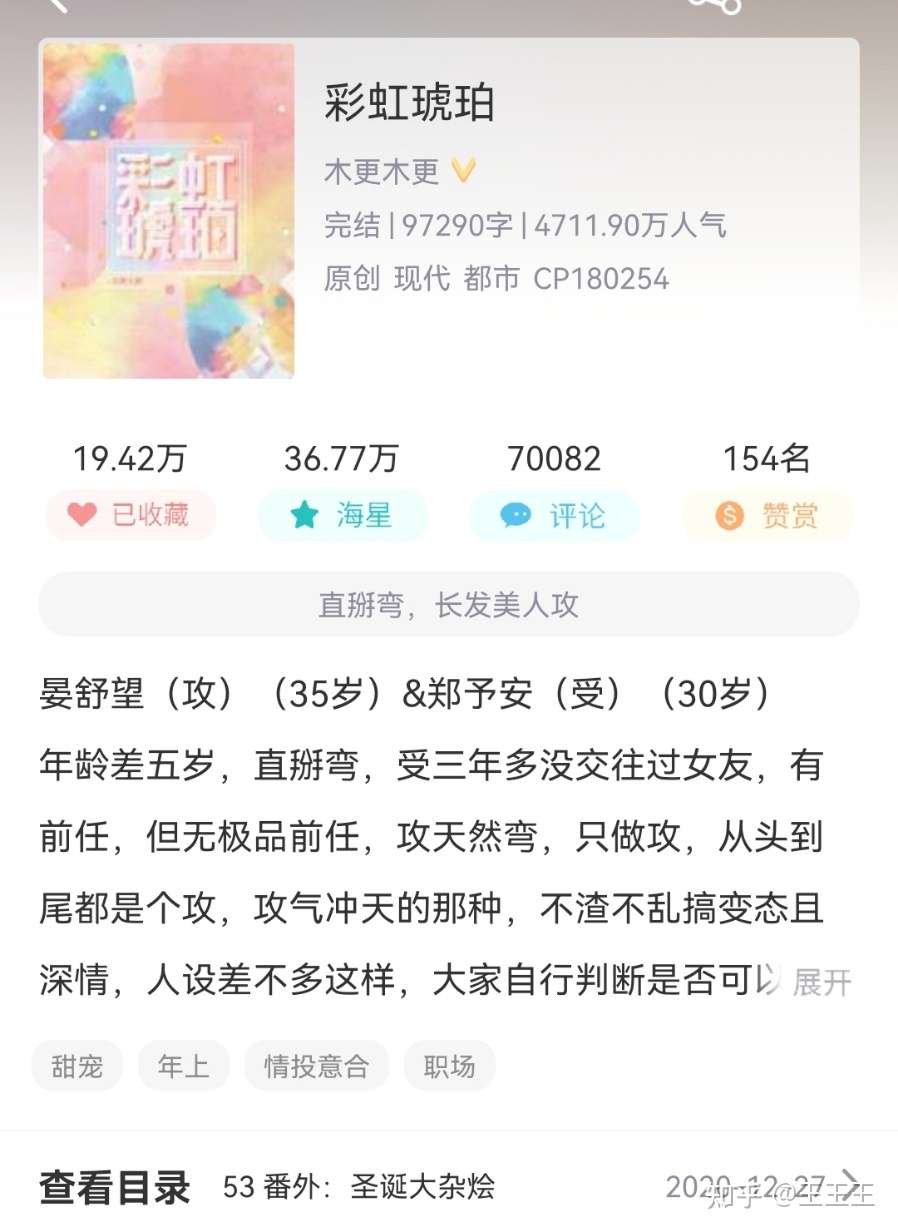The width and height of the screenshot is (898, 1232).
Task: Tap the 赞赏 reward coin icon
Action: tap(726, 514)
